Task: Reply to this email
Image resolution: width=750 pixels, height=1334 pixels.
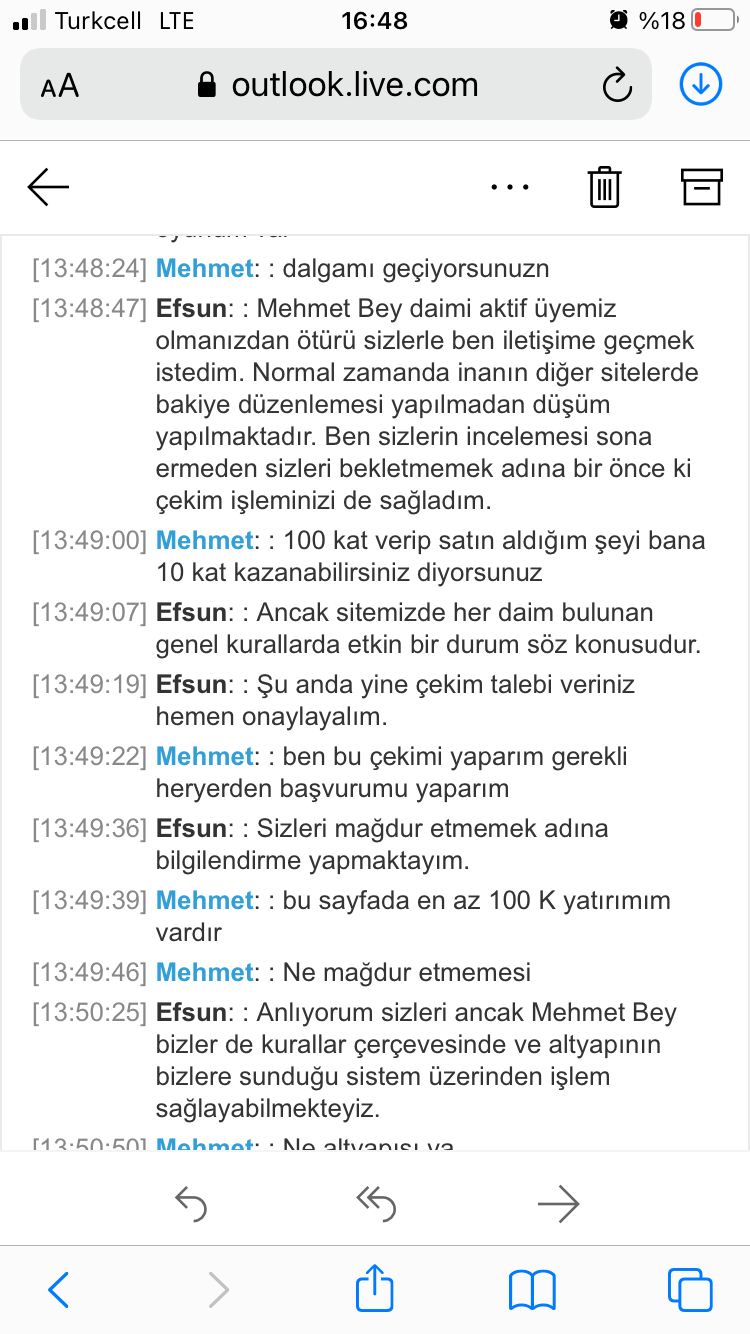Action: [x=191, y=1204]
